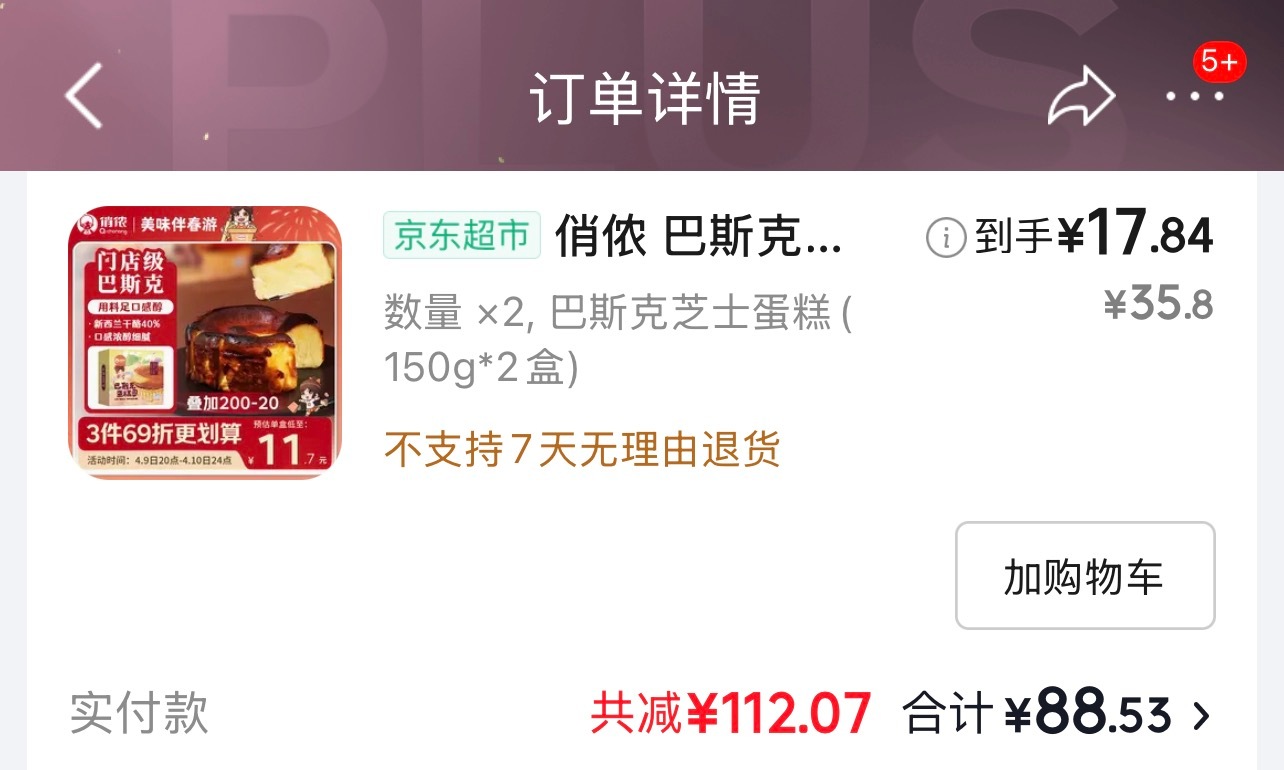The height and width of the screenshot is (770, 1284).
Task: Expand the 合计 ¥88.53 payment breakdown
Action: 1201,715
